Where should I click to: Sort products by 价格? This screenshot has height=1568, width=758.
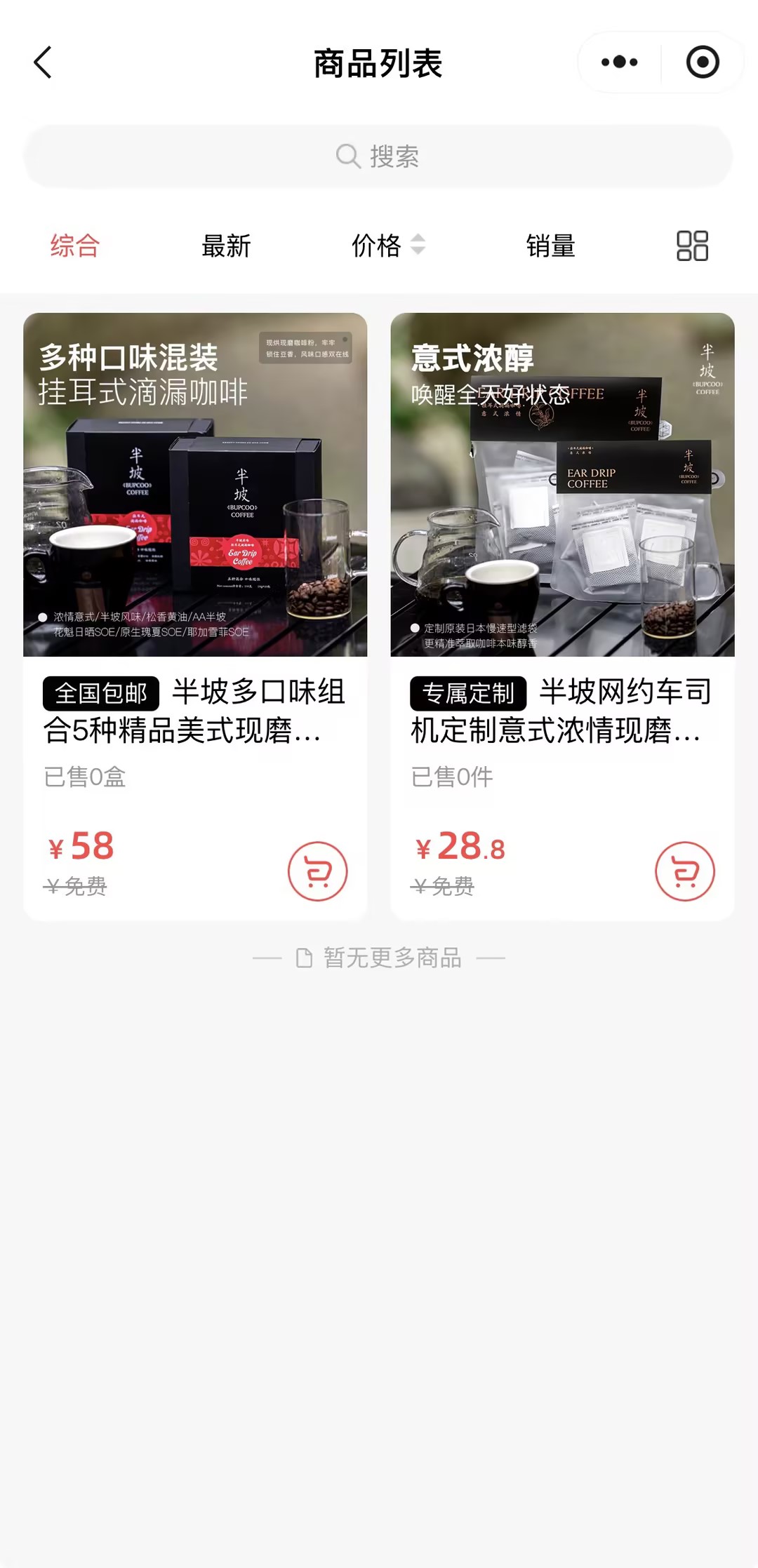387,246
